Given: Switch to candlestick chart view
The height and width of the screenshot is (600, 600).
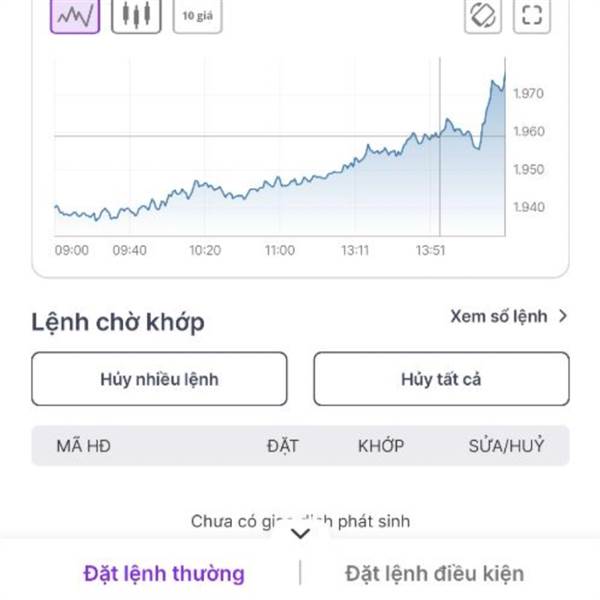Looking at the screenshot, I should pyautogui.click(x=136, y=15).
